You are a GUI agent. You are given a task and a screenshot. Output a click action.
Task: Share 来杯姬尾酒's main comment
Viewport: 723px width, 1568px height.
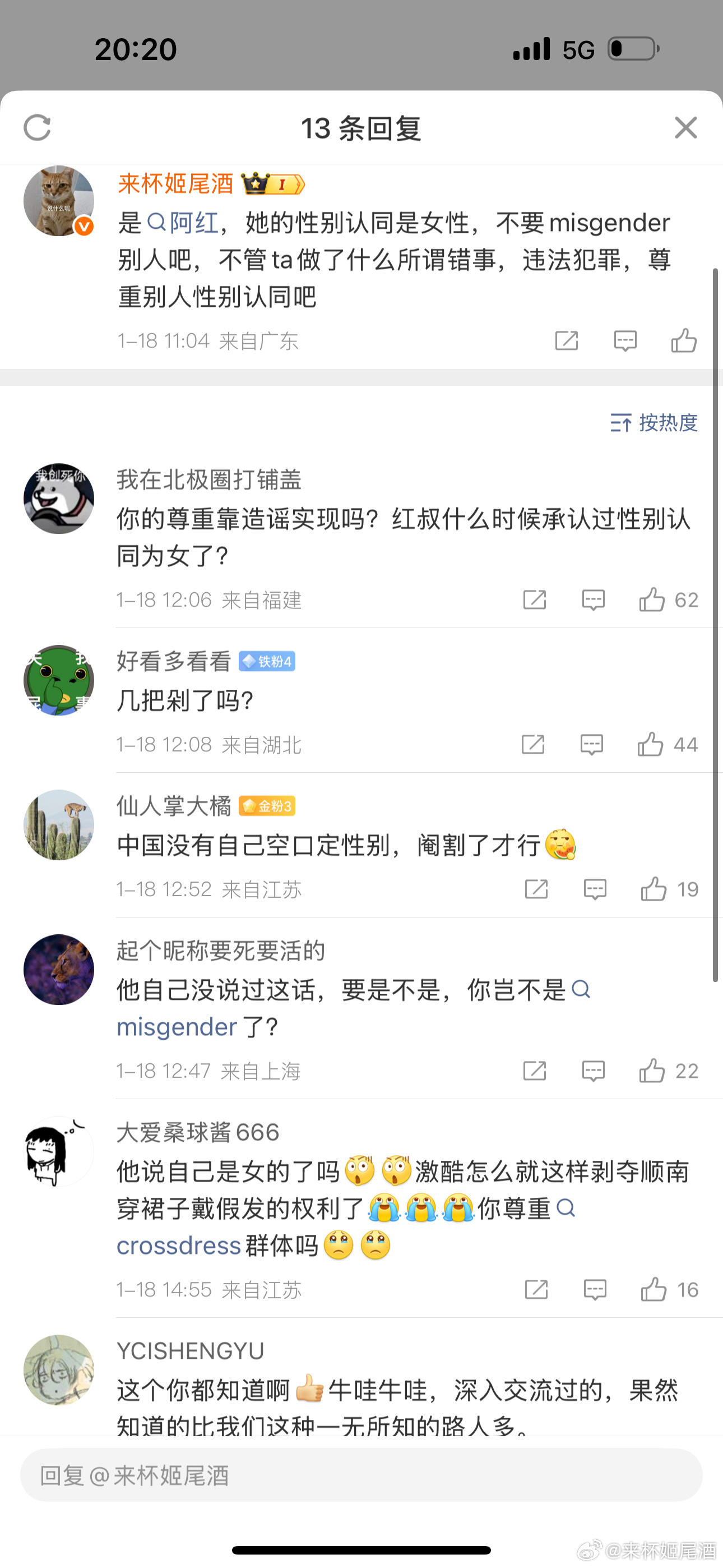(x=566, y=341)
